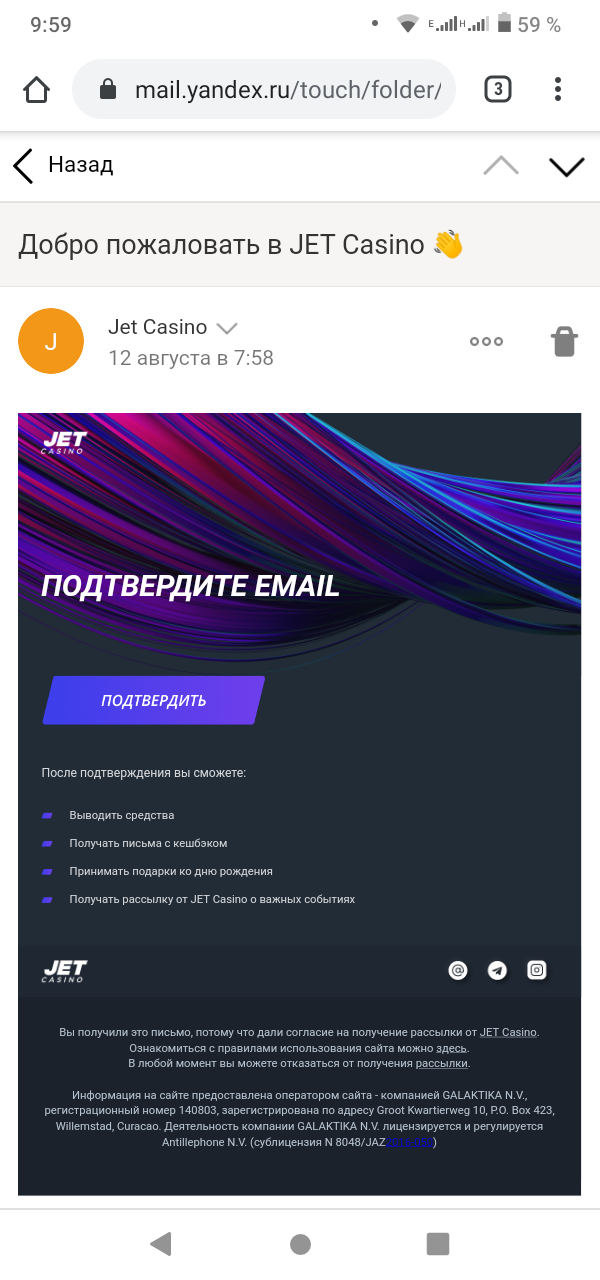Viewport: 600px width, 1280px height.
Task: Open the Telegram icon in footer
Action: [x=497, y=970]
